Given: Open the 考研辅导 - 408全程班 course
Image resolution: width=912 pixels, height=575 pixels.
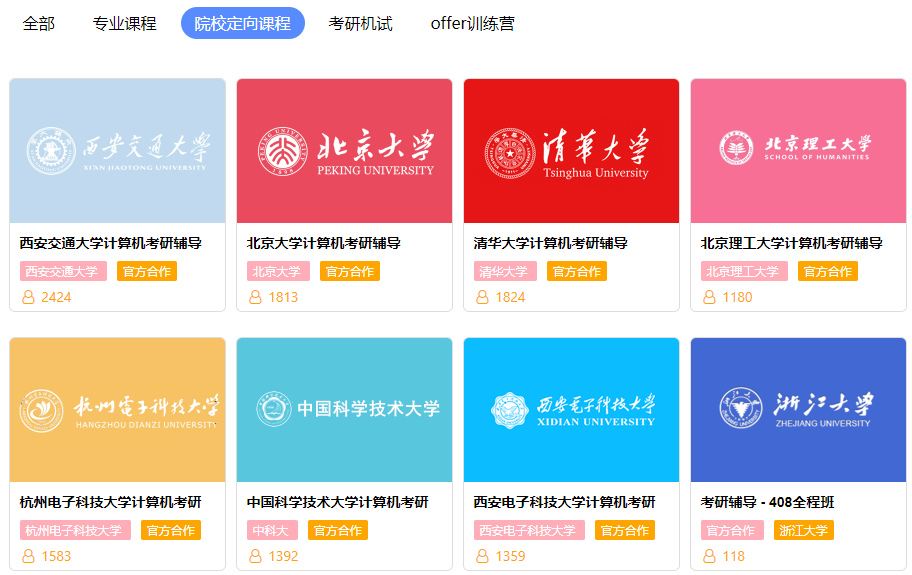Looking at the screenshot, I should coord(798,411).
